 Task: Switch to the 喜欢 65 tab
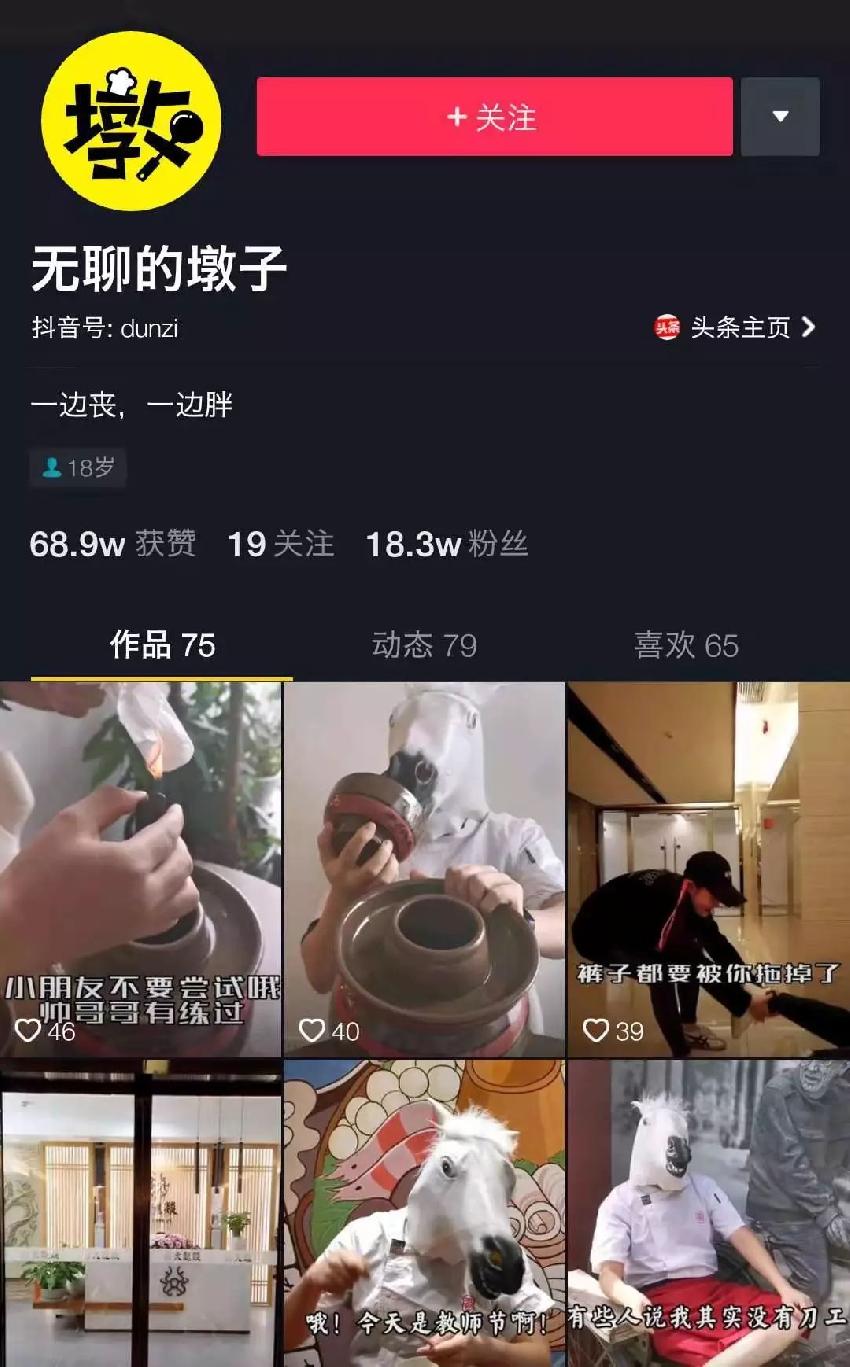pyautogui.click(x=686, y=645)
